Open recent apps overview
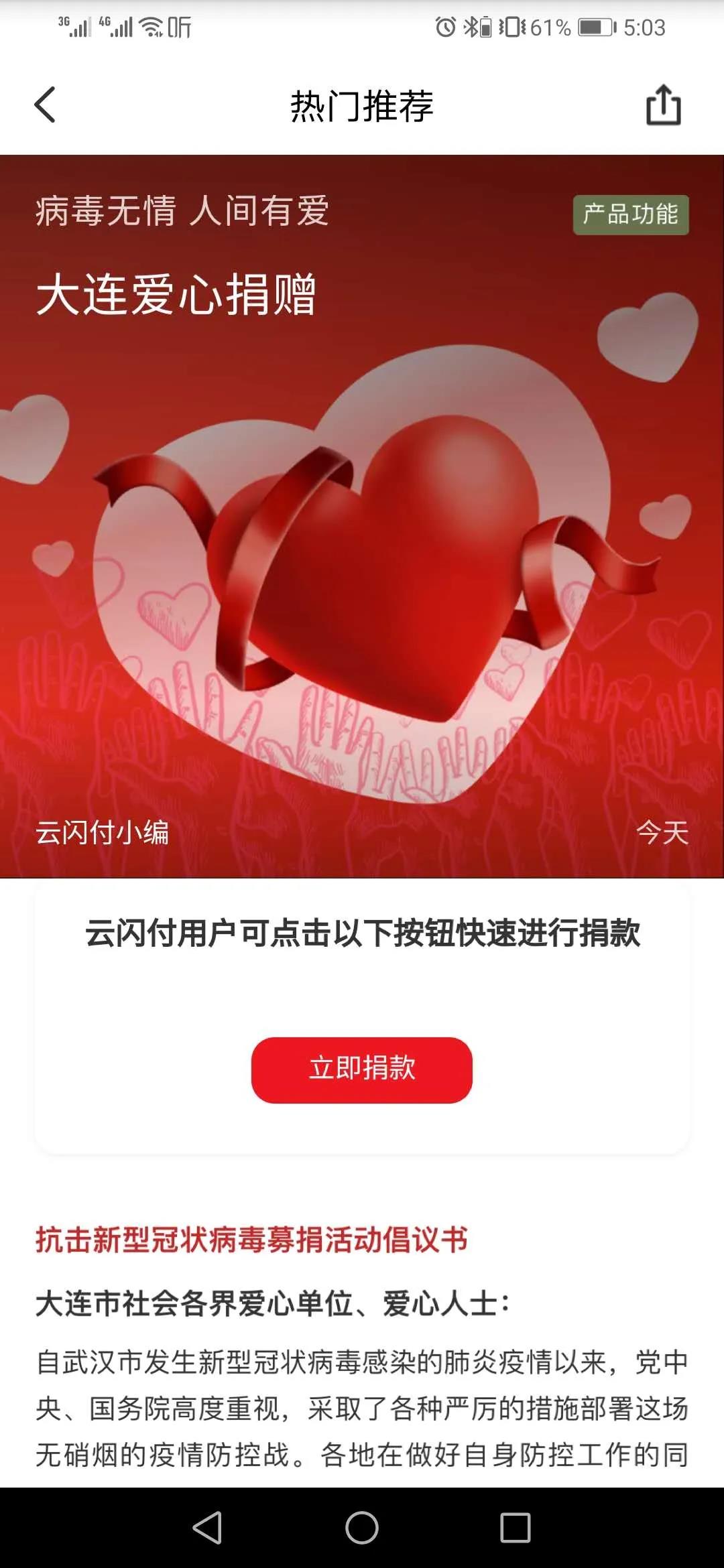Image resolution: width=724 pixels, height=1568 pixels. (515, 1528)
